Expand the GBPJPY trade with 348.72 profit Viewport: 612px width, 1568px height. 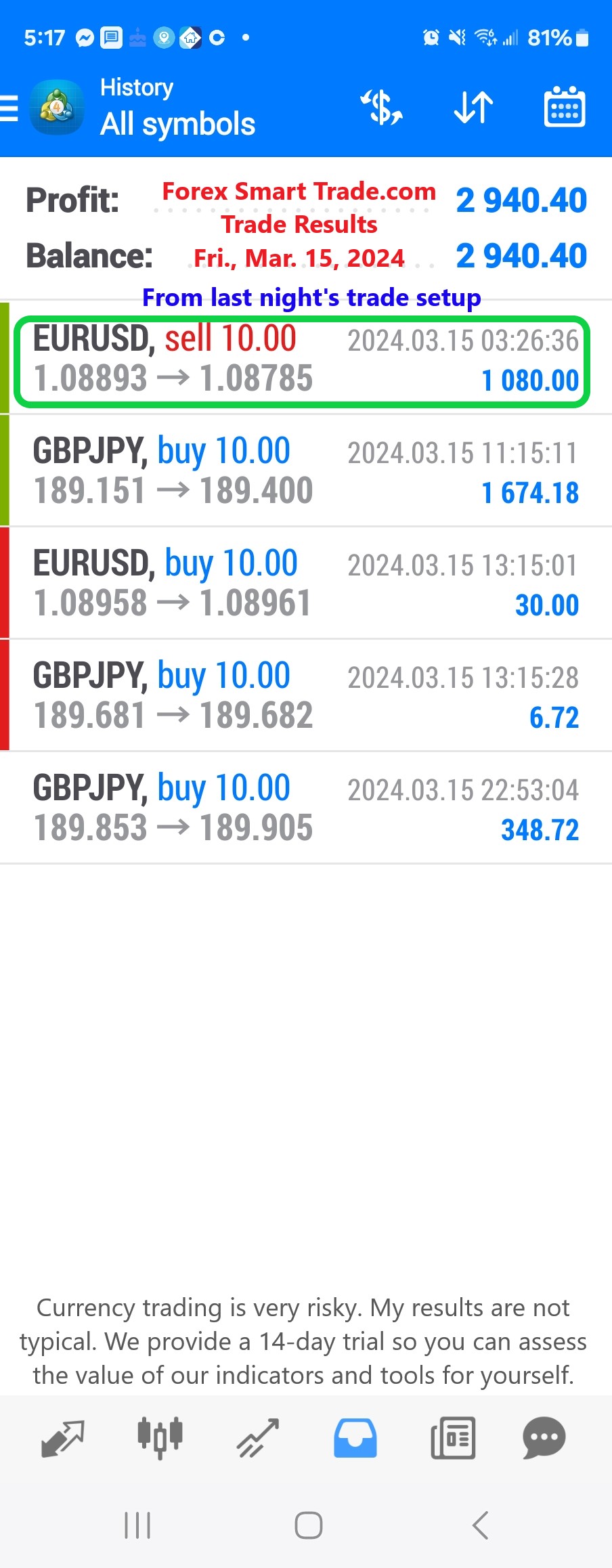305,808
